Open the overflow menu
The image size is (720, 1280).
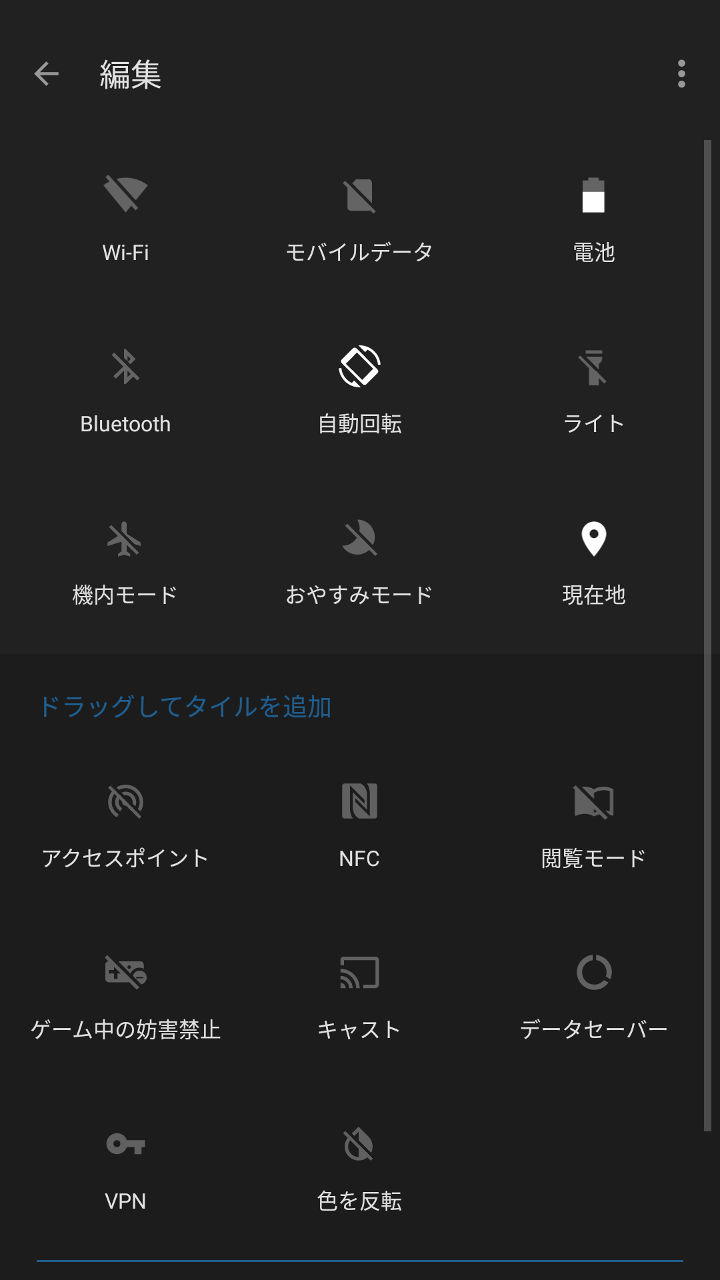pyautogui.click(x=681, y=74)
